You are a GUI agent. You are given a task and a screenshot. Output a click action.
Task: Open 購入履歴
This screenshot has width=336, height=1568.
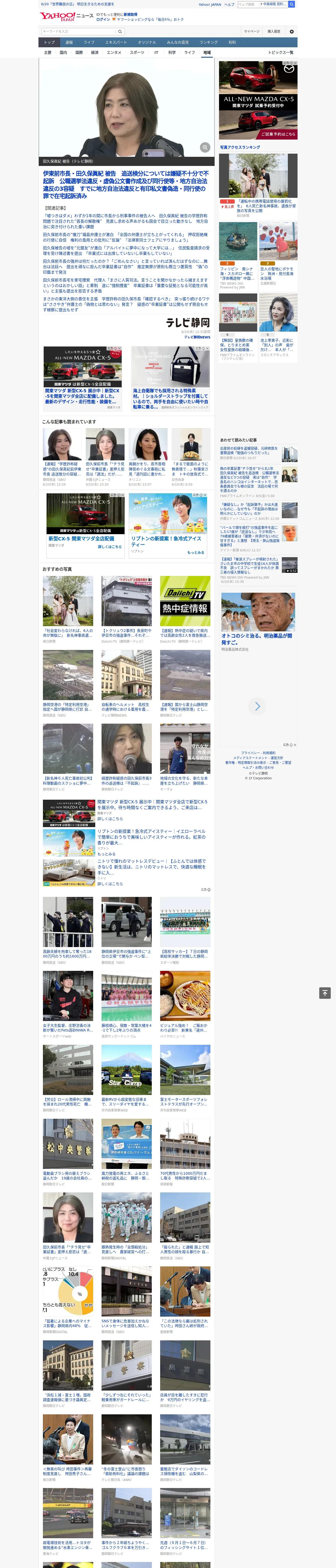point(274,32)
